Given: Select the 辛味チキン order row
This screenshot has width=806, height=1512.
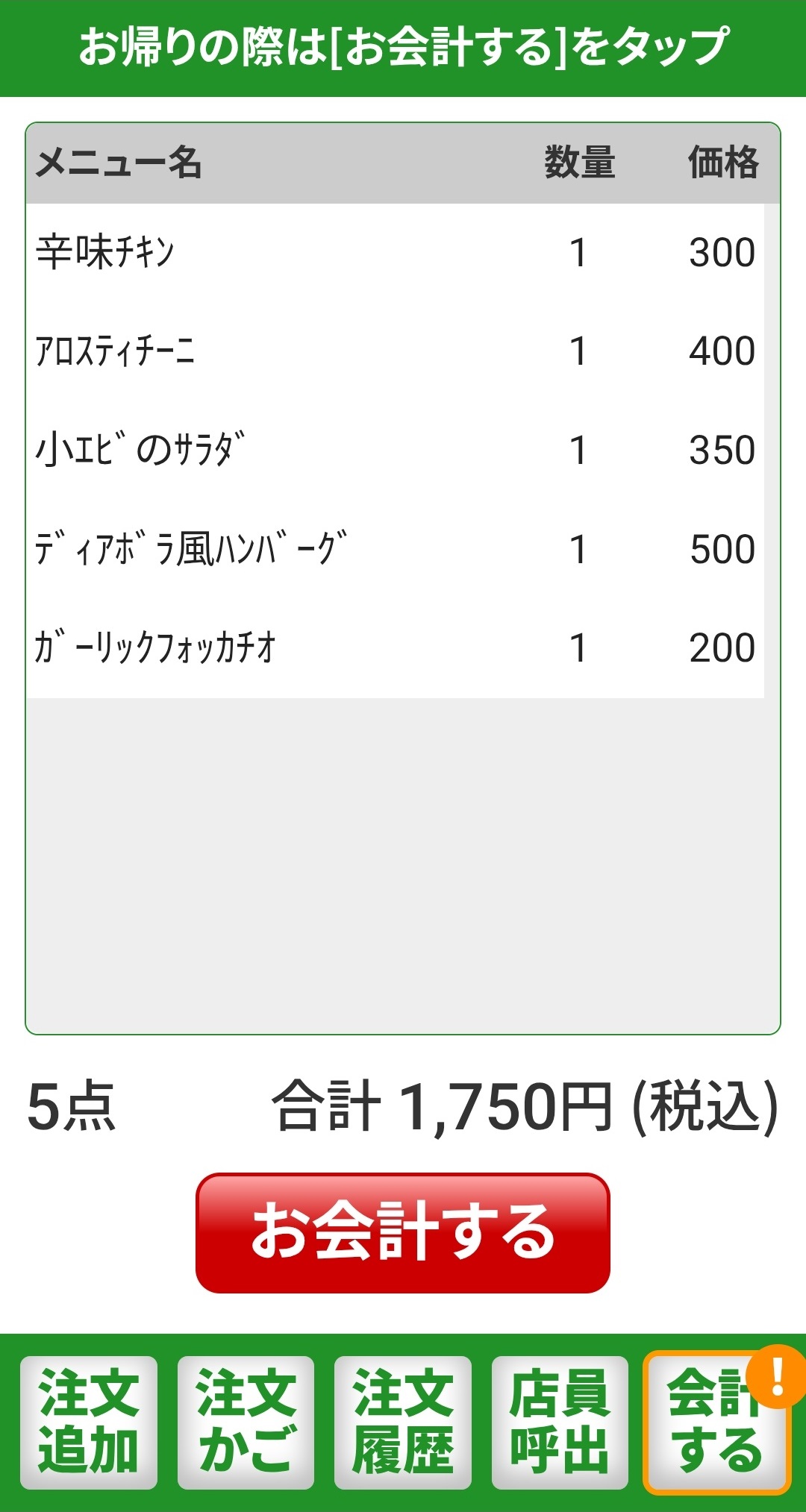Looking at the screenshot, I should (299, 252).
